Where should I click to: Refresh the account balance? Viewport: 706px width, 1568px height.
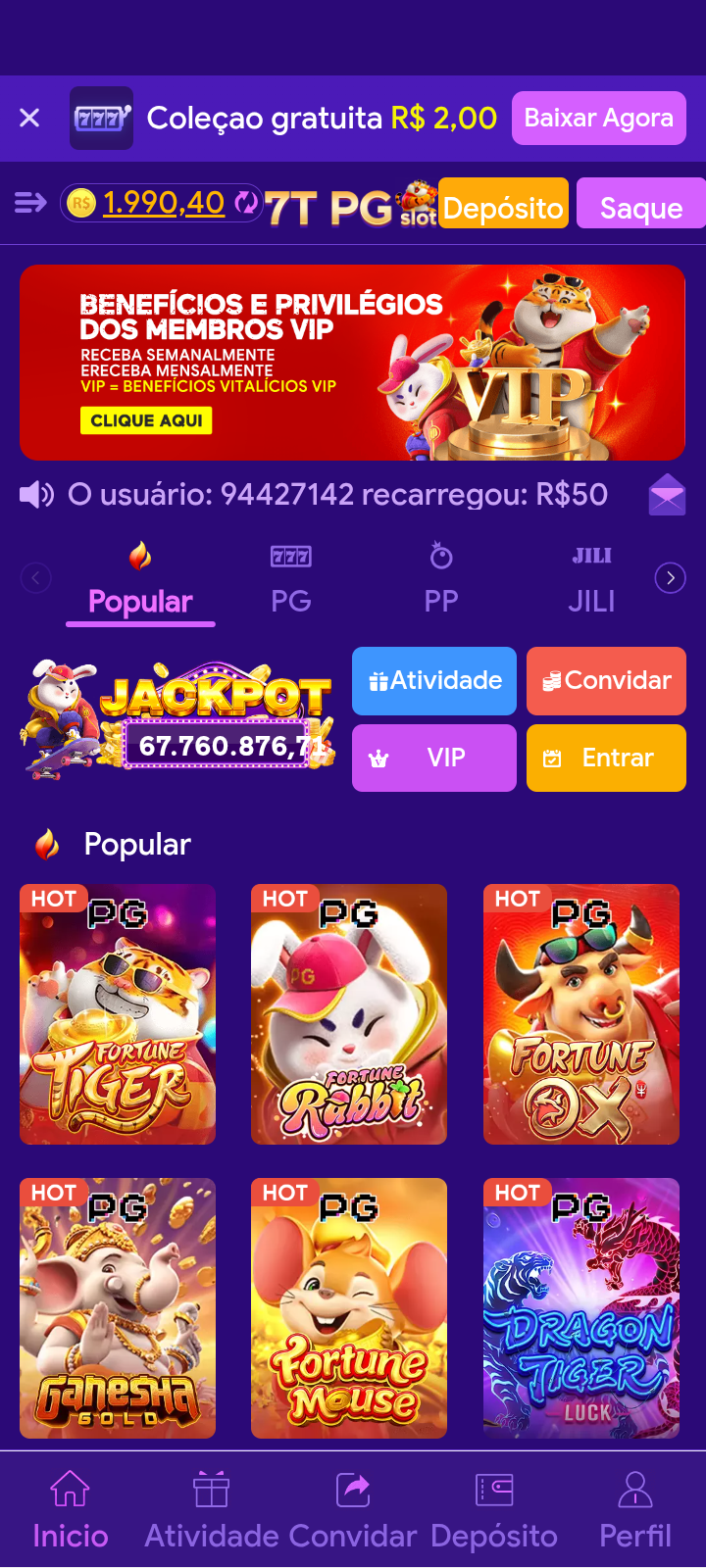246,203
